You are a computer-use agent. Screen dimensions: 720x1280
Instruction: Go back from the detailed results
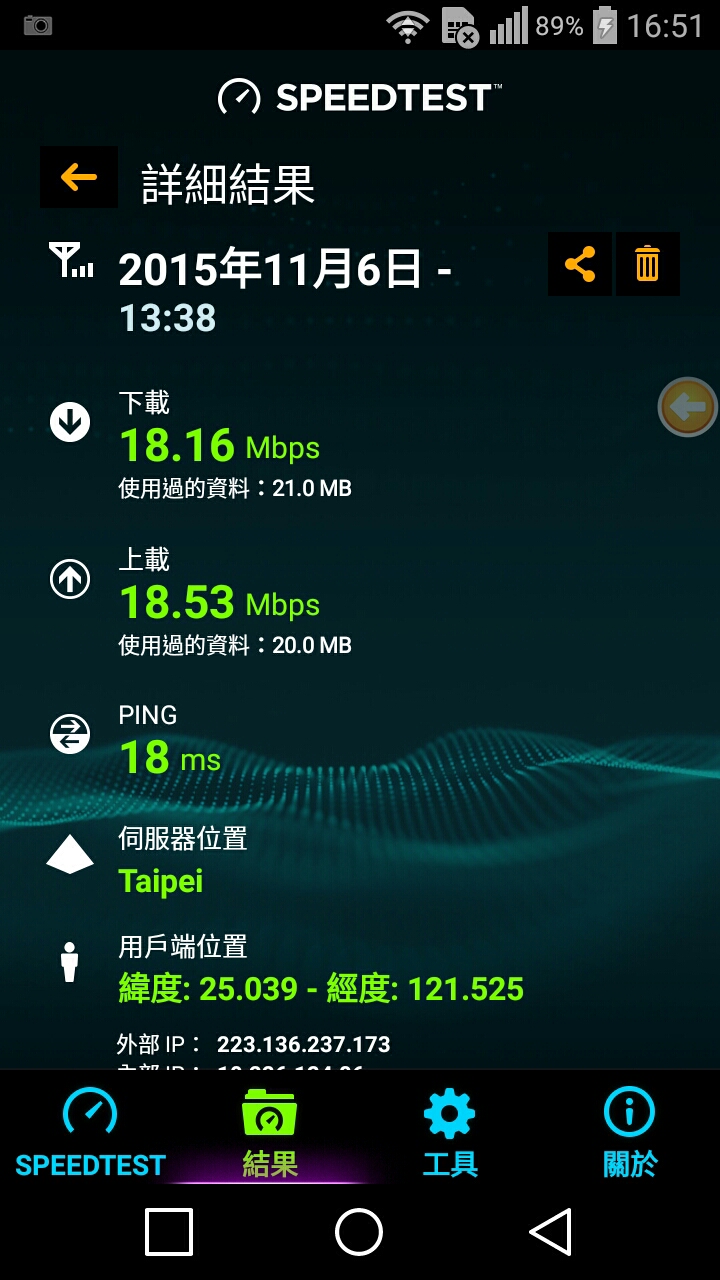[x=78, y=178]
